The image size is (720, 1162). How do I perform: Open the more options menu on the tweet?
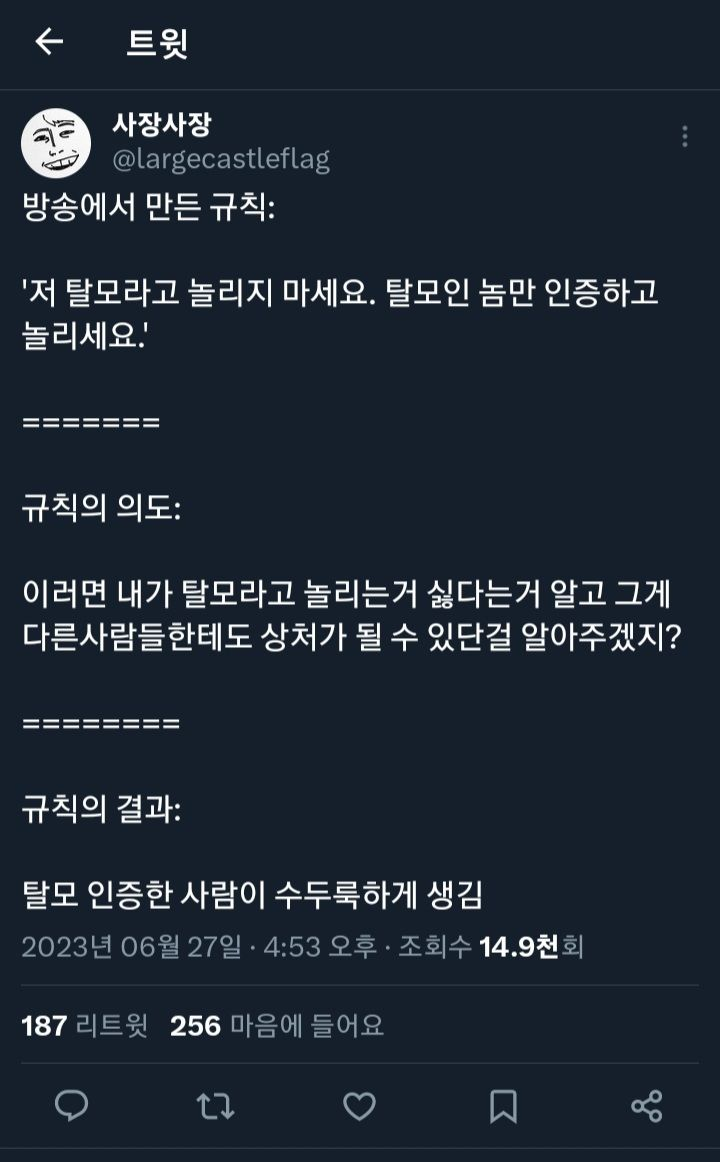(x=684, y=135)
